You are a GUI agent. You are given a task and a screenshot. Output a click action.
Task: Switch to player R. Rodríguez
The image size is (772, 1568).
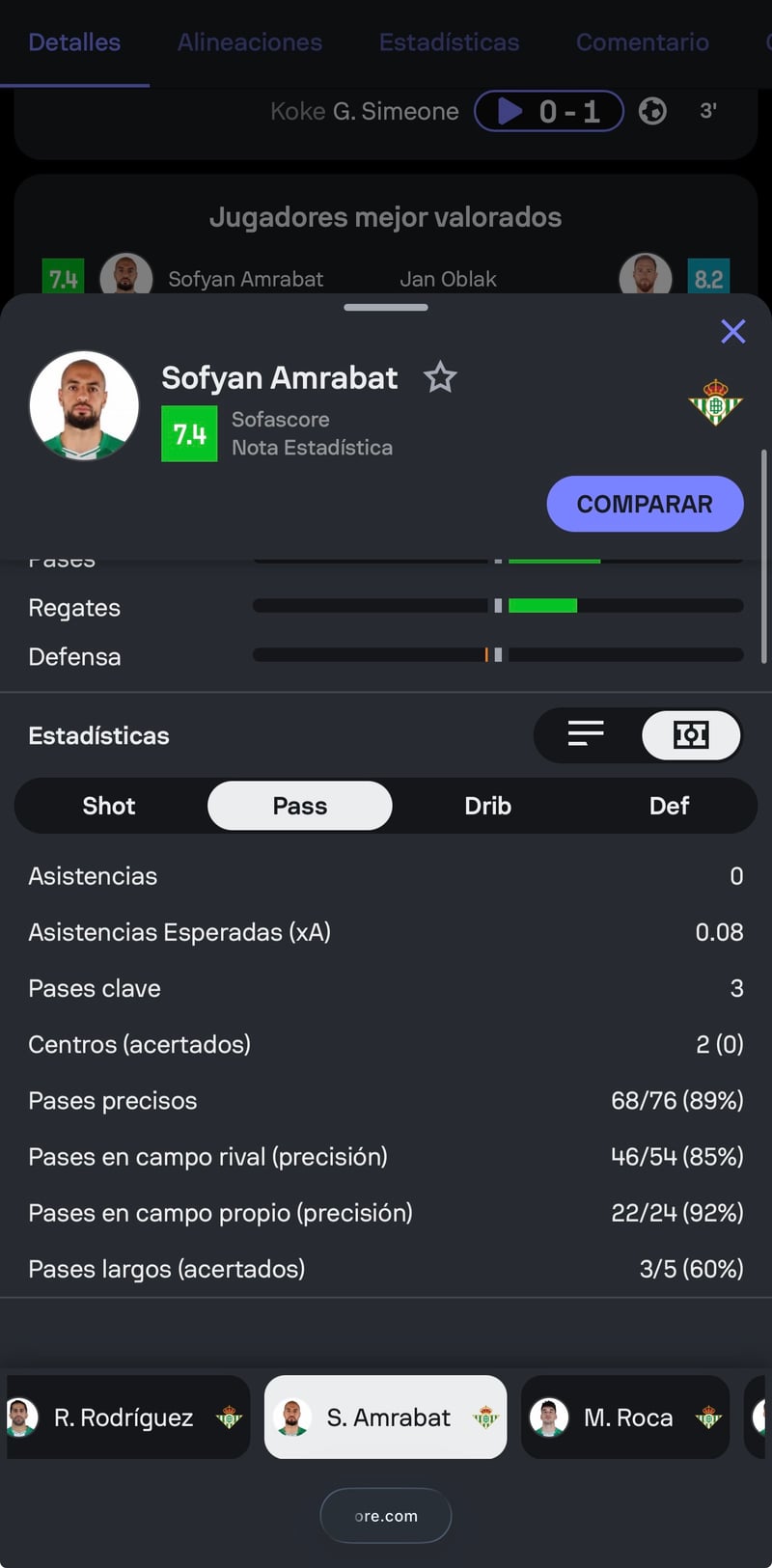[x=124, y=1417]
